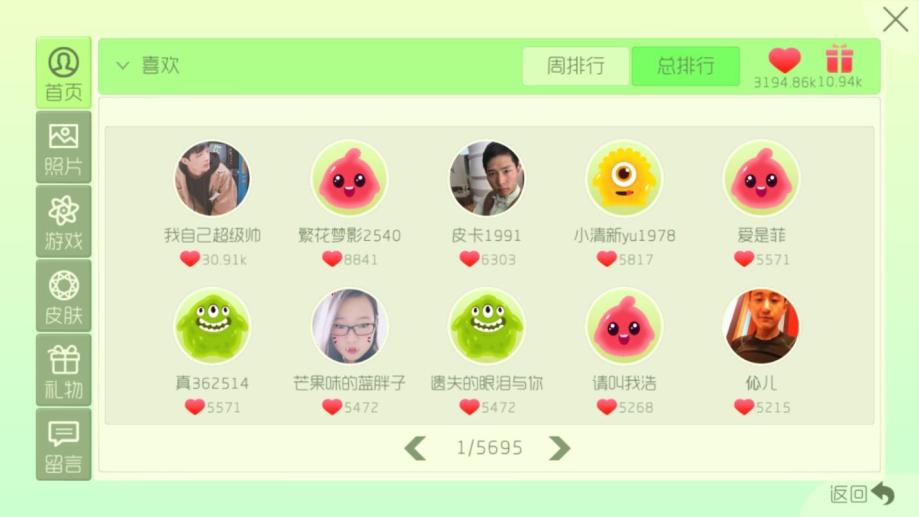Select the 总排行 overall ranking
Screen dimensions: 919x517
[685, 66]
